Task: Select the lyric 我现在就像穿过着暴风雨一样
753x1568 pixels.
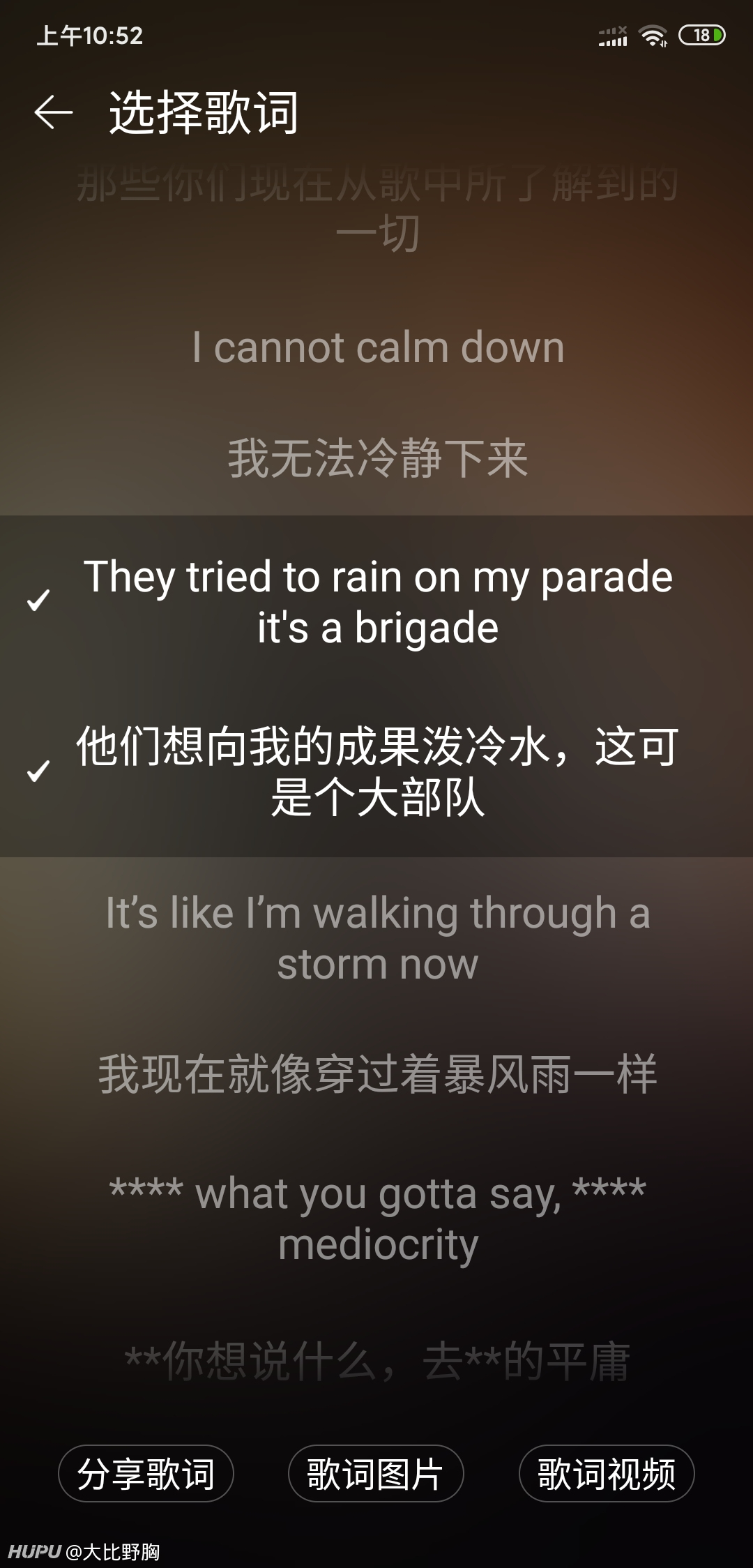Action: (x=377, y=1074)
